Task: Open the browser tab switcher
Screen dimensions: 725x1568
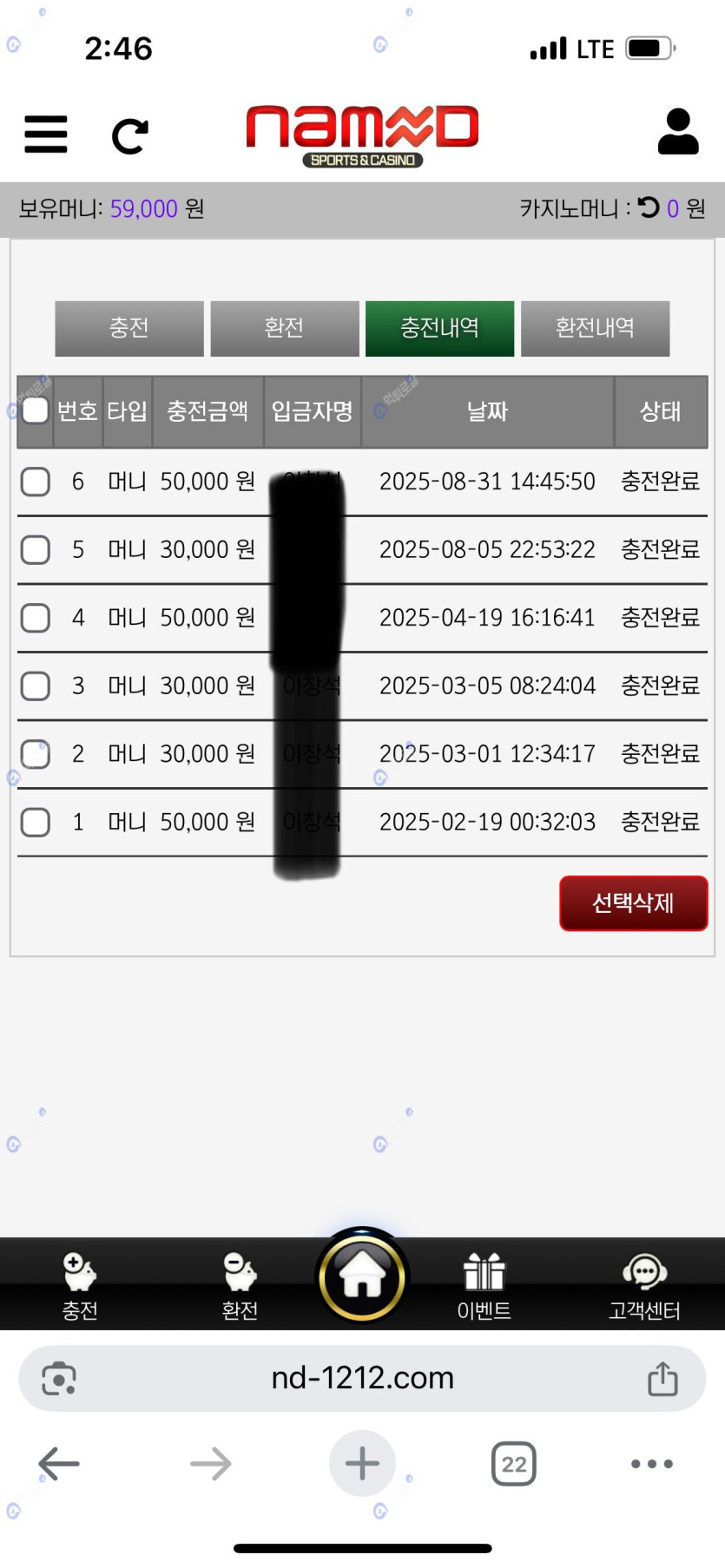Action: (514, 1465)
